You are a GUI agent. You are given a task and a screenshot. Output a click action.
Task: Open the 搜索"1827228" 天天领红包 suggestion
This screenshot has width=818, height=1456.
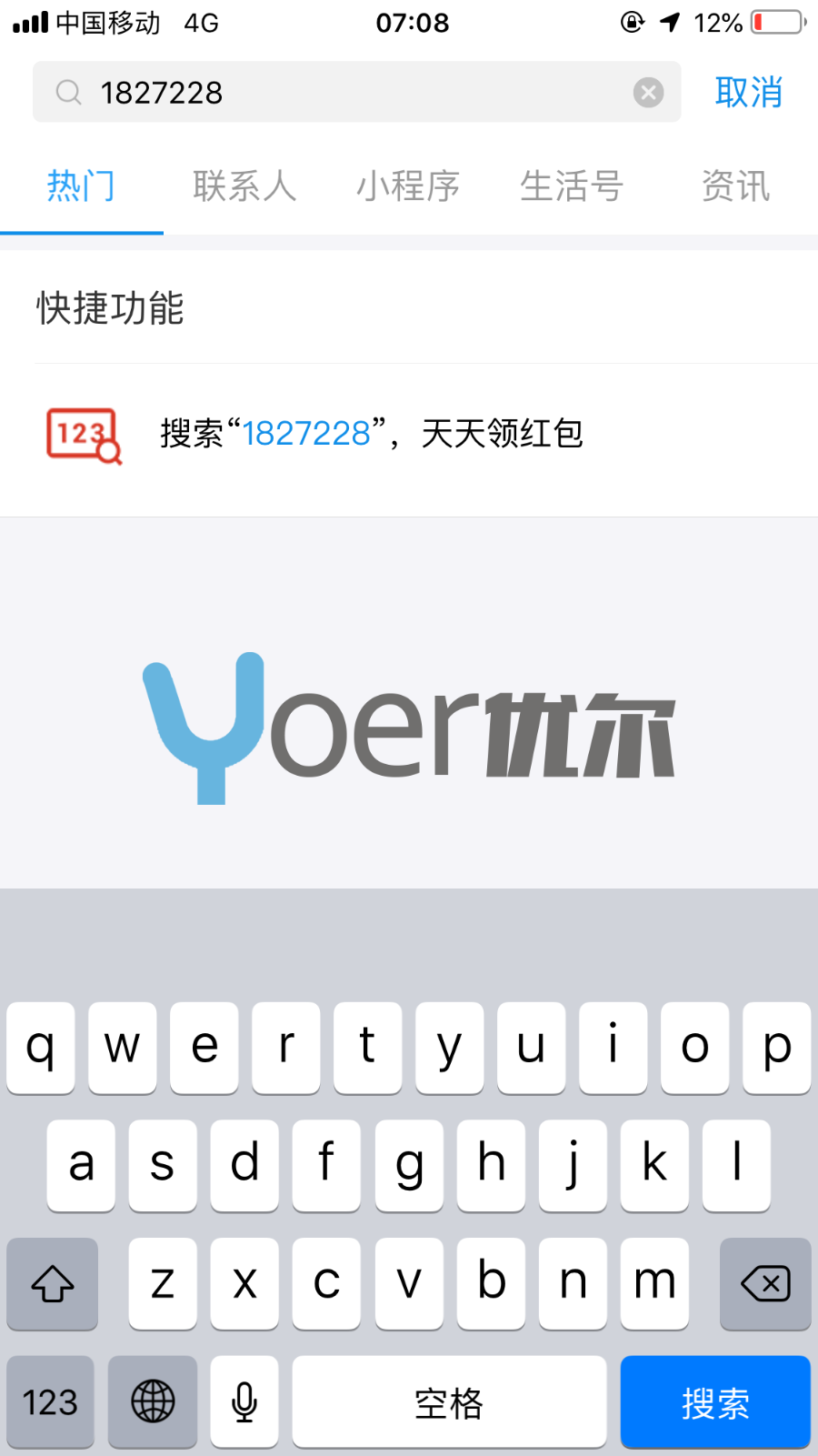pyautogui.click(x=371, y=434)
